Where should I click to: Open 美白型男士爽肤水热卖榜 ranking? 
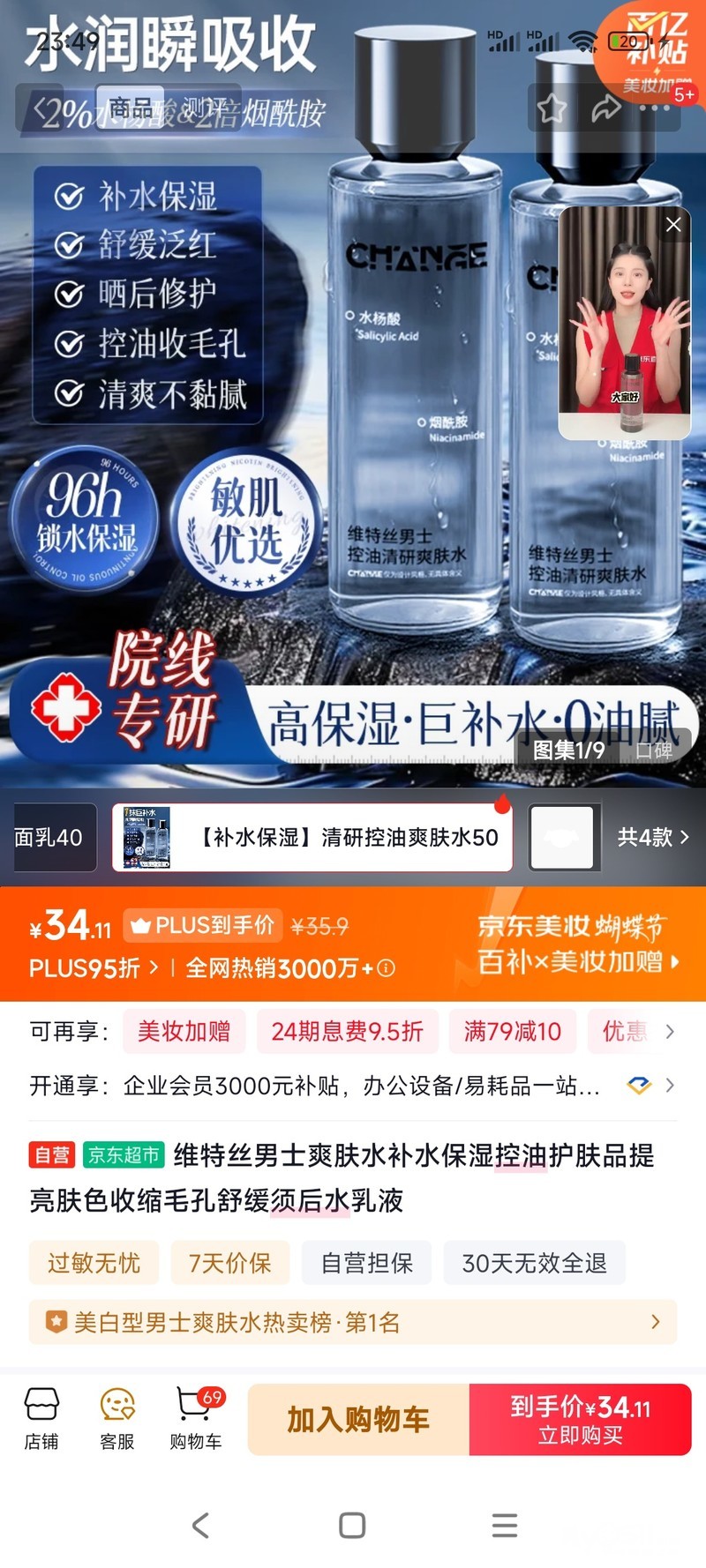(x=353, y=1322)
